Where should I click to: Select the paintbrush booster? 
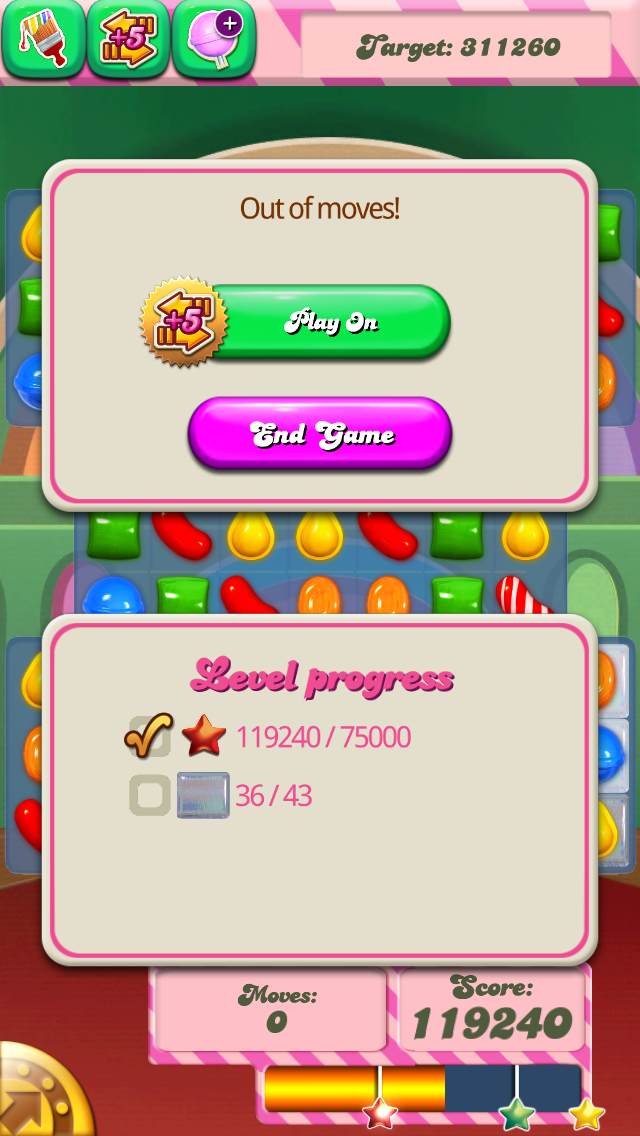coord(42,40)
